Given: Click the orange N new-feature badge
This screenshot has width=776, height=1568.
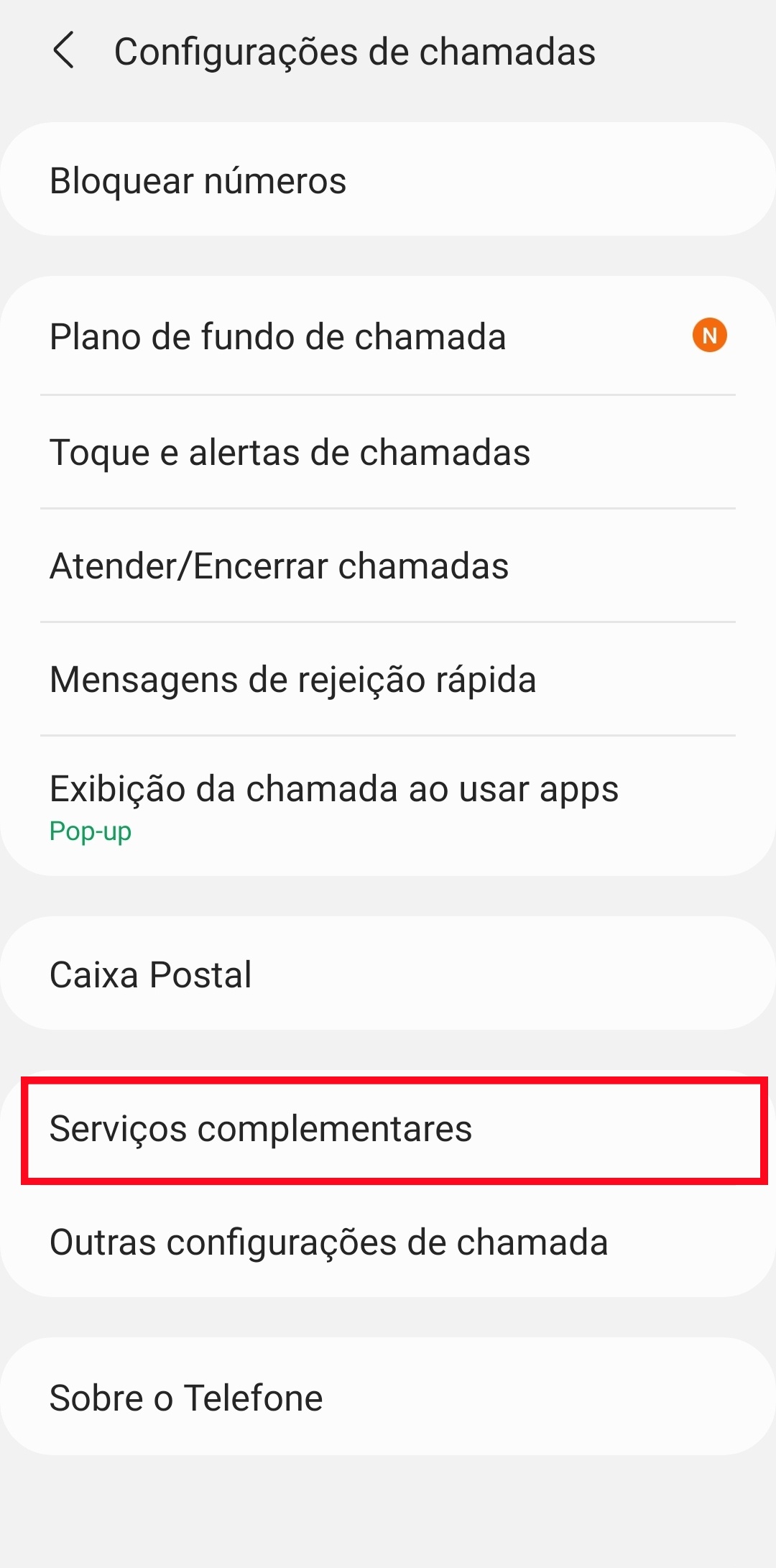Looking at the screenshot, I should (x=708, y=334).
